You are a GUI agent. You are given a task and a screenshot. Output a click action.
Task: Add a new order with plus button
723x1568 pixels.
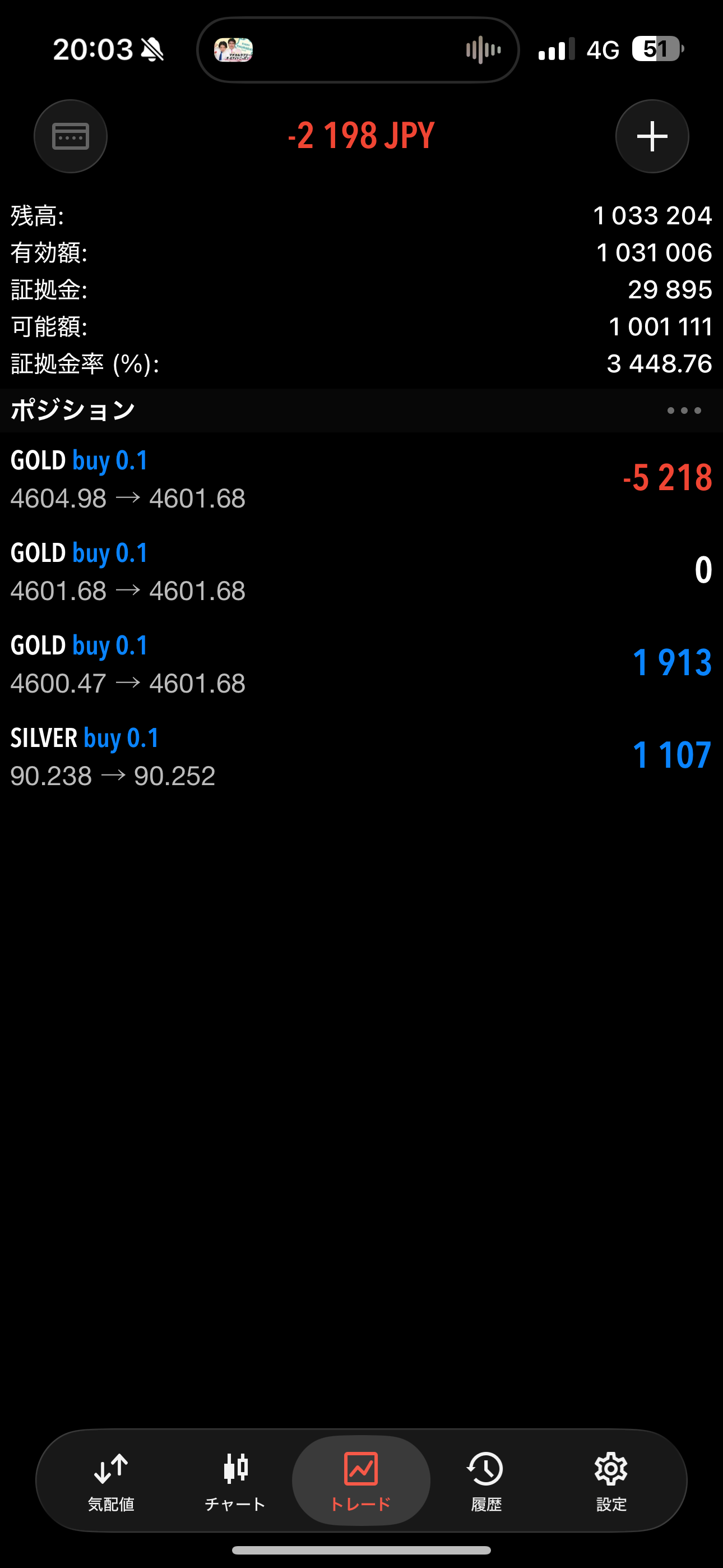coord(652,136)
